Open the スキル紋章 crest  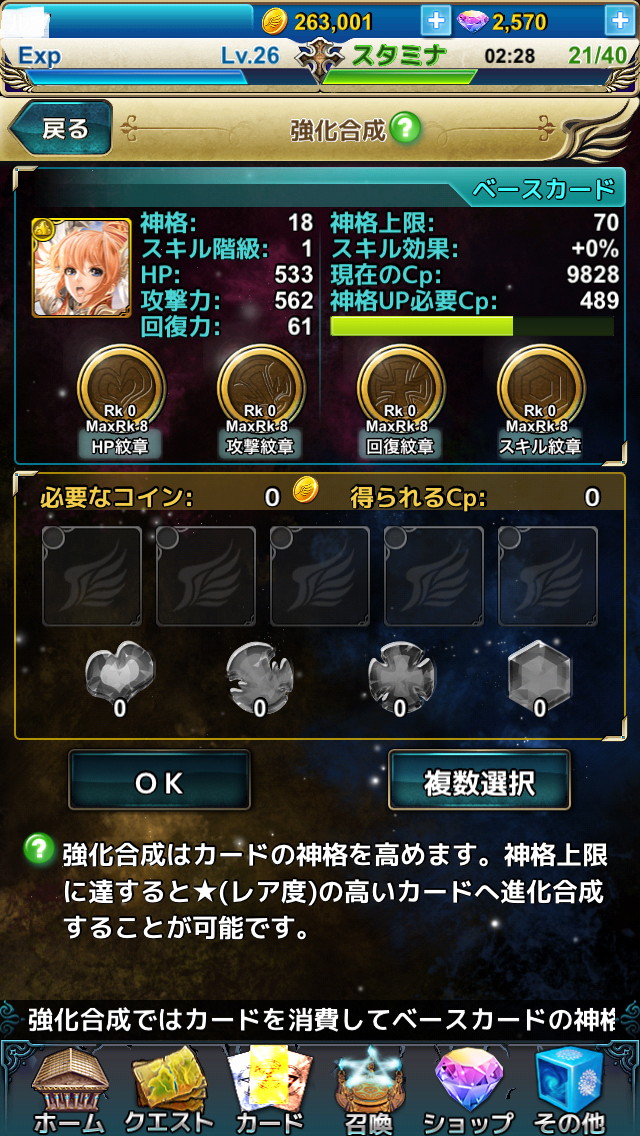click(x=540, y=390)
